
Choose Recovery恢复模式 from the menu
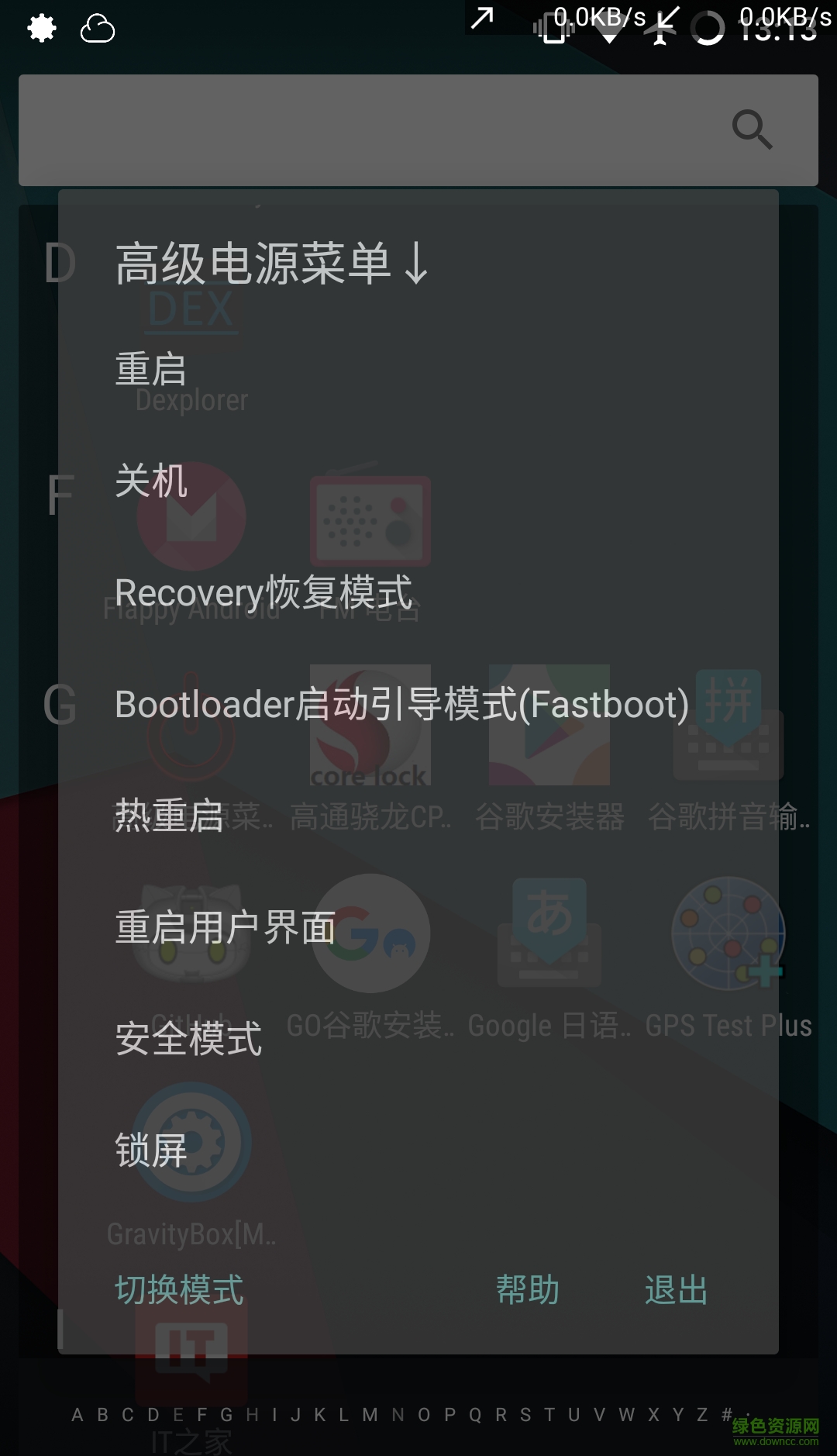263,593
